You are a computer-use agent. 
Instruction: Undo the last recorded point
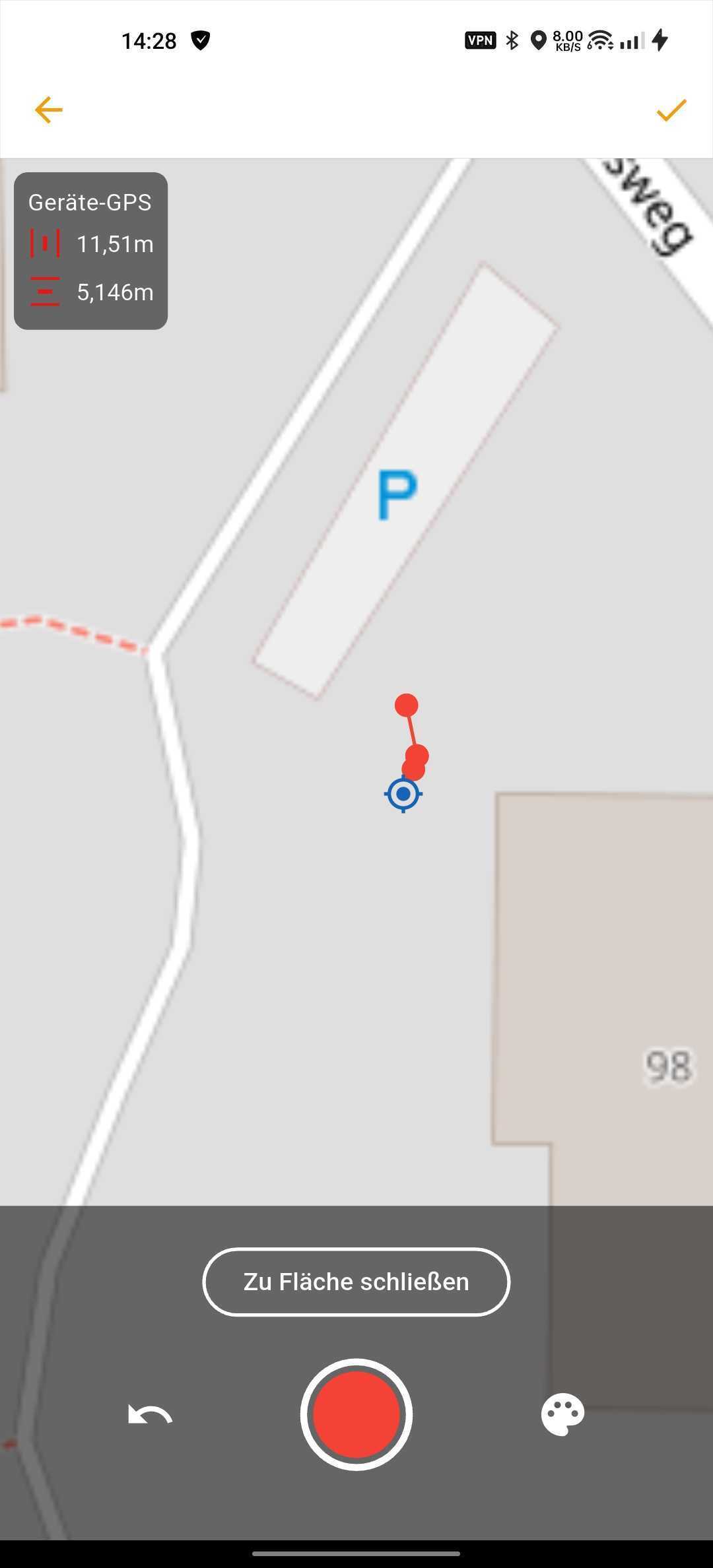[150, 1415]
